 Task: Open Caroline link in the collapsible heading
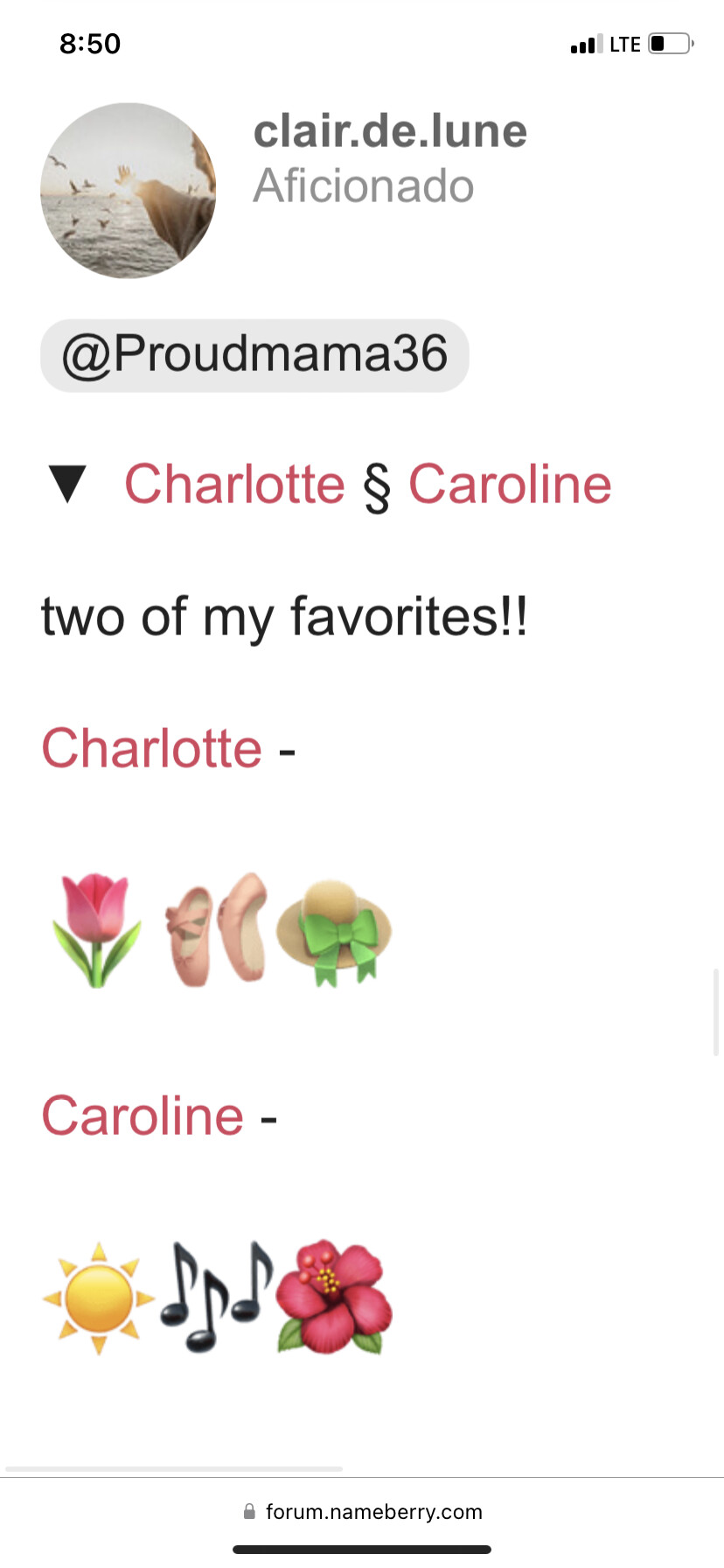point(510,484)
